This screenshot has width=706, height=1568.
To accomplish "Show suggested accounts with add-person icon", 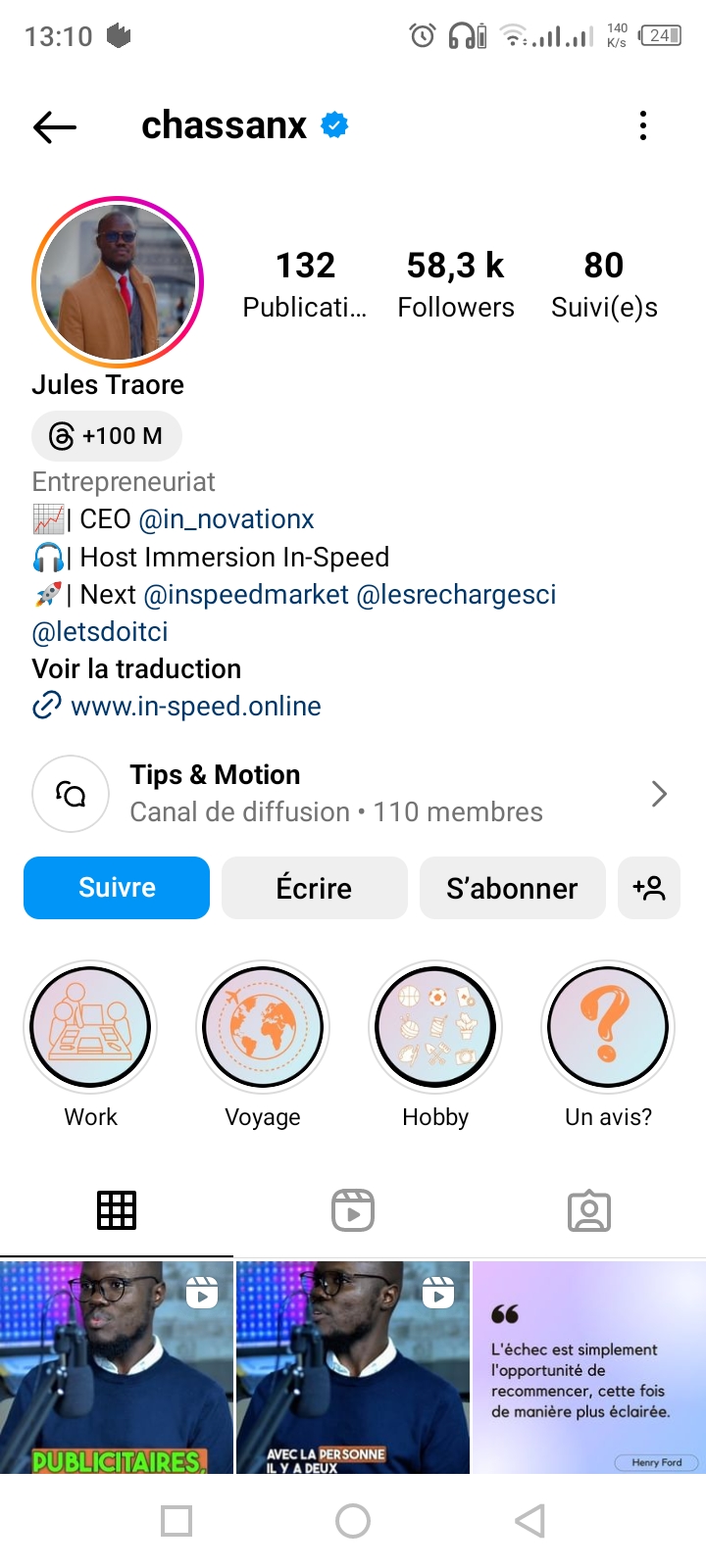I will pos(649,888).
